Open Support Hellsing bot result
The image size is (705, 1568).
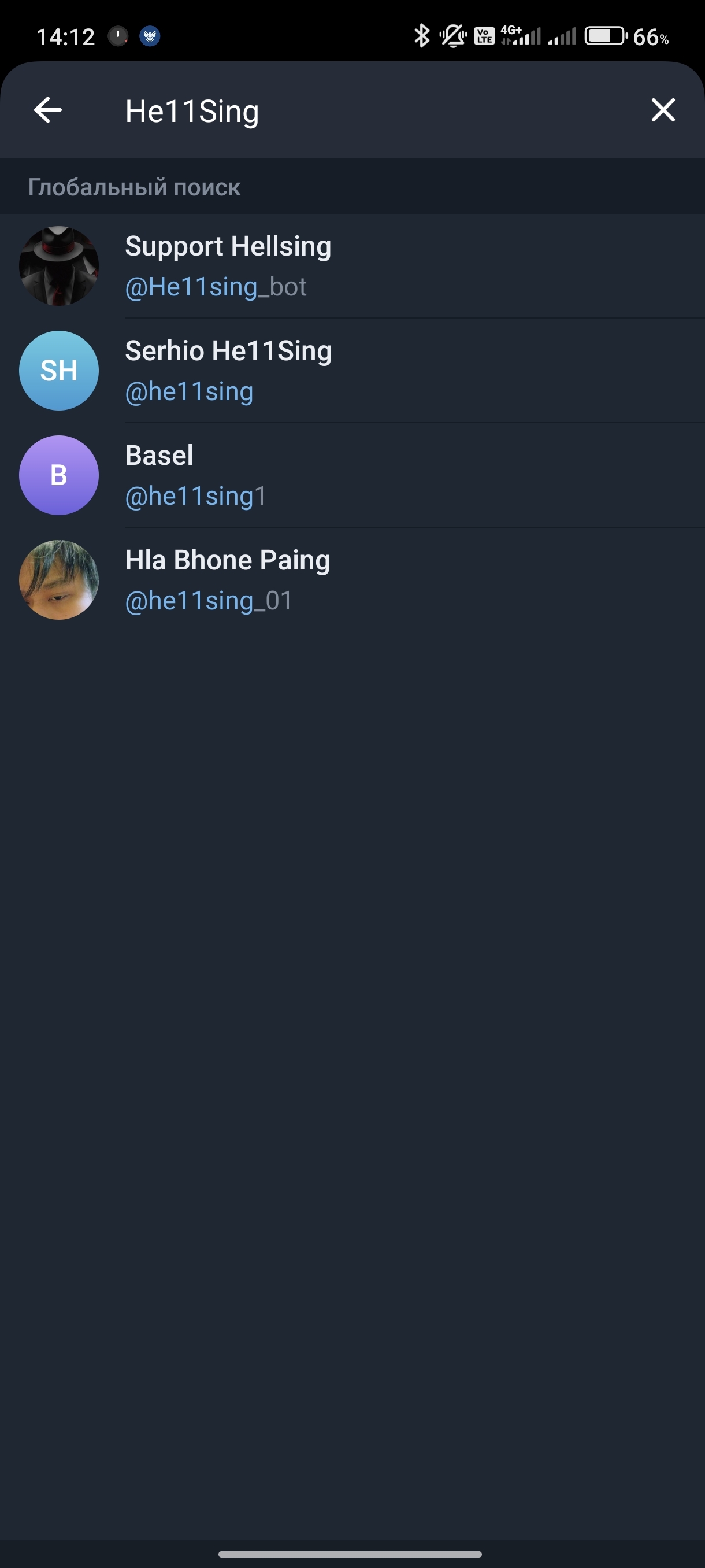click(x=353, y=266)
